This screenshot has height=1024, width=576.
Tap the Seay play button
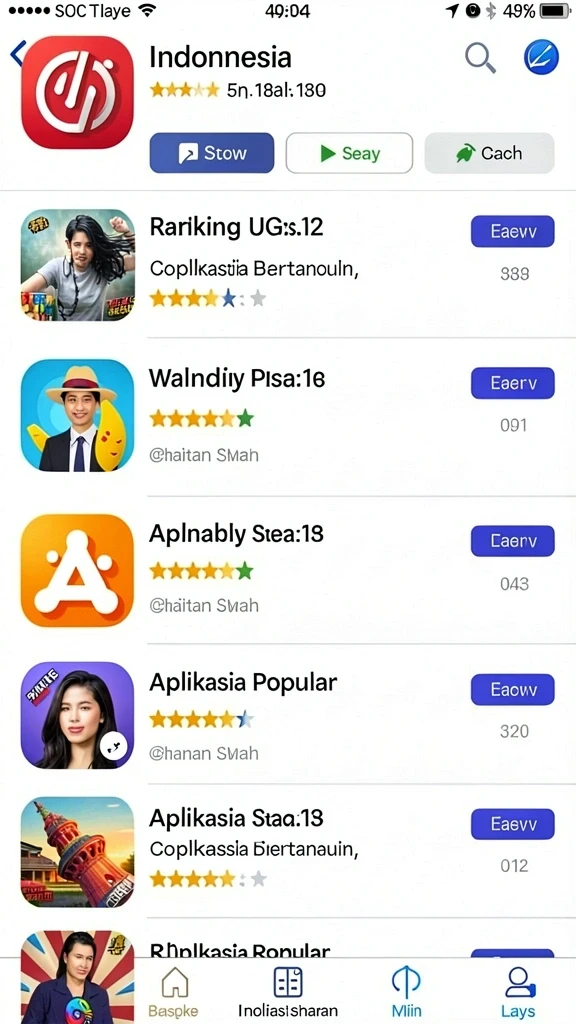click(349, 153)
